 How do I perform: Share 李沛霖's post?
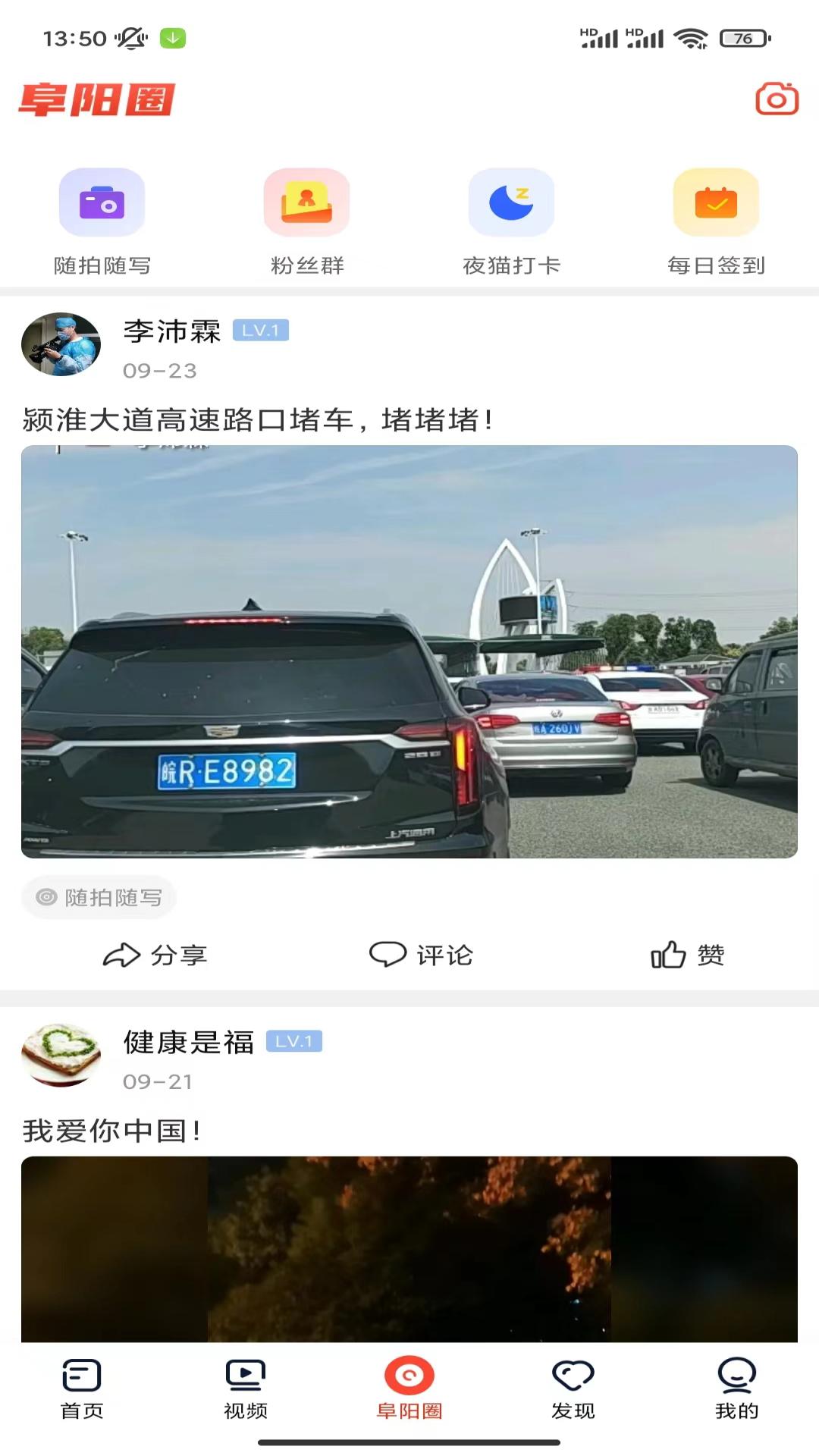tap(155, 955)
